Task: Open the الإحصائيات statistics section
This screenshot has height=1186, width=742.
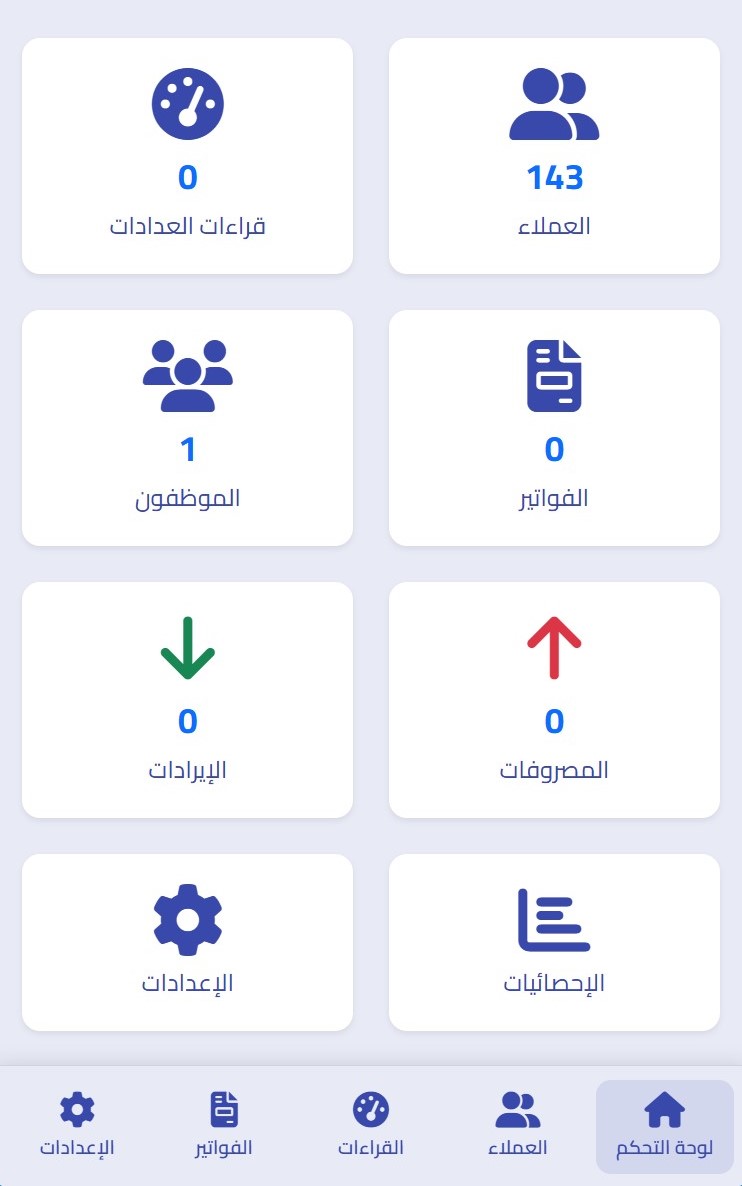Action: point(554,941)
